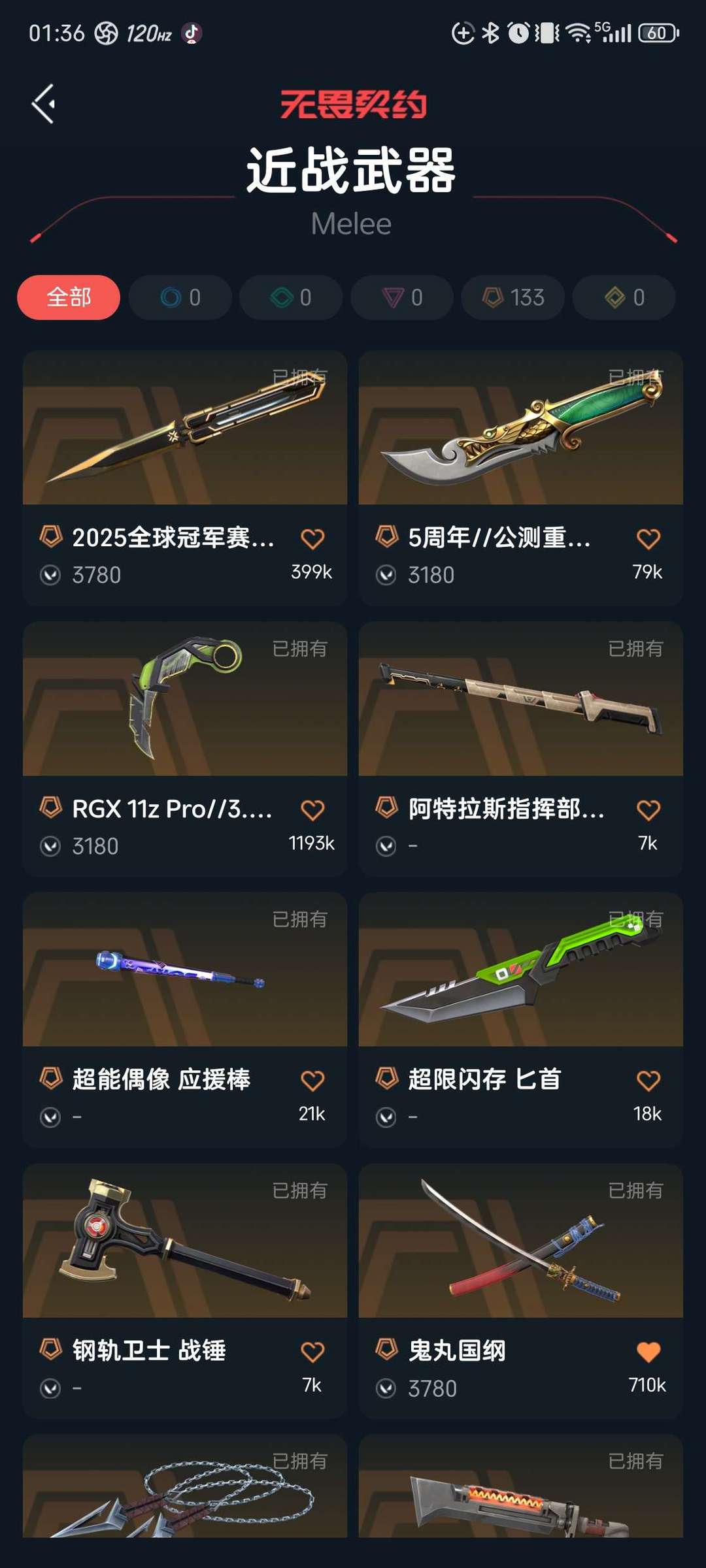
Task: Like the 2025全球冠军赛 skin
Action: point(312,539)
